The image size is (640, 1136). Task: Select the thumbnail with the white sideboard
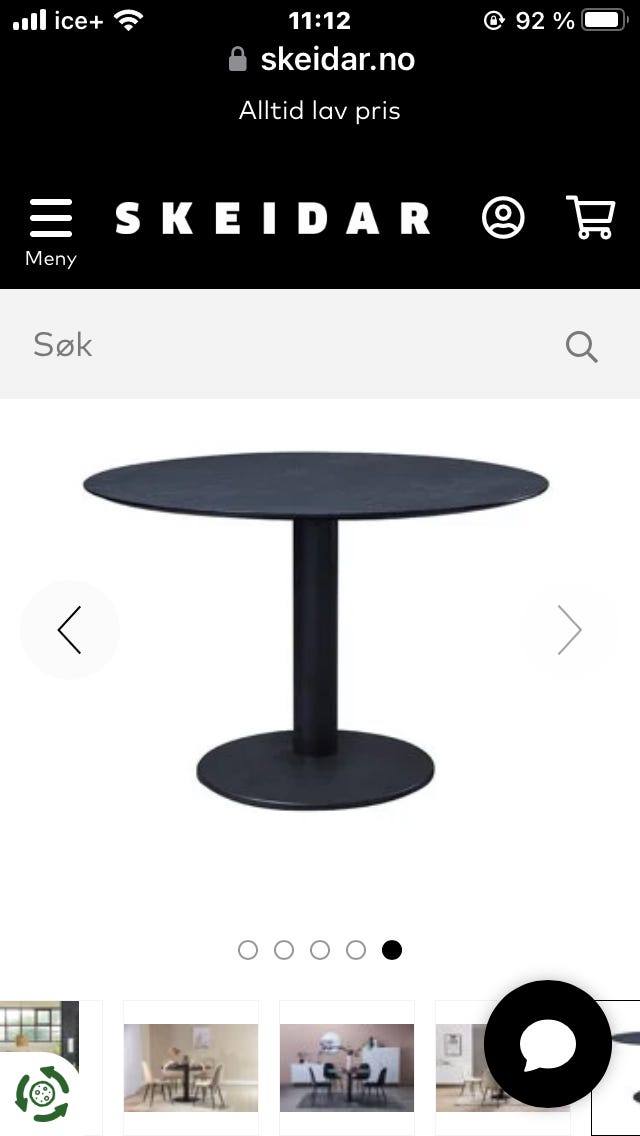point(346,1067)
